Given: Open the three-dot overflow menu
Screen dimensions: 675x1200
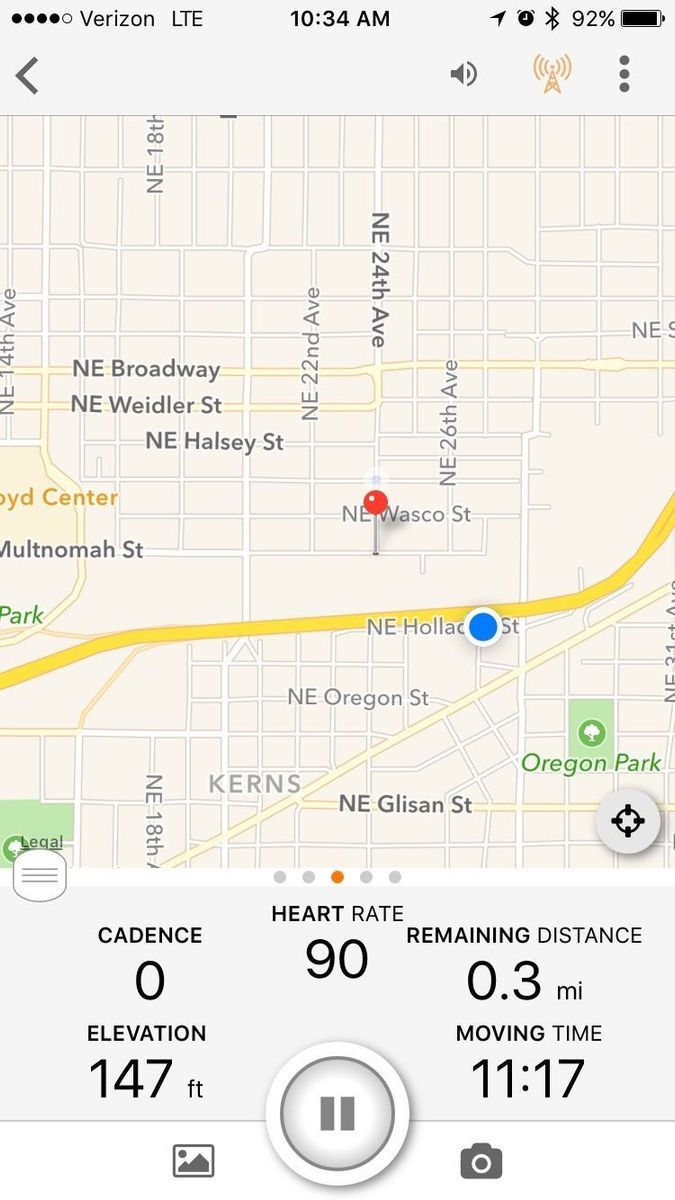Looking at the screenshot, I should point(624,74).
